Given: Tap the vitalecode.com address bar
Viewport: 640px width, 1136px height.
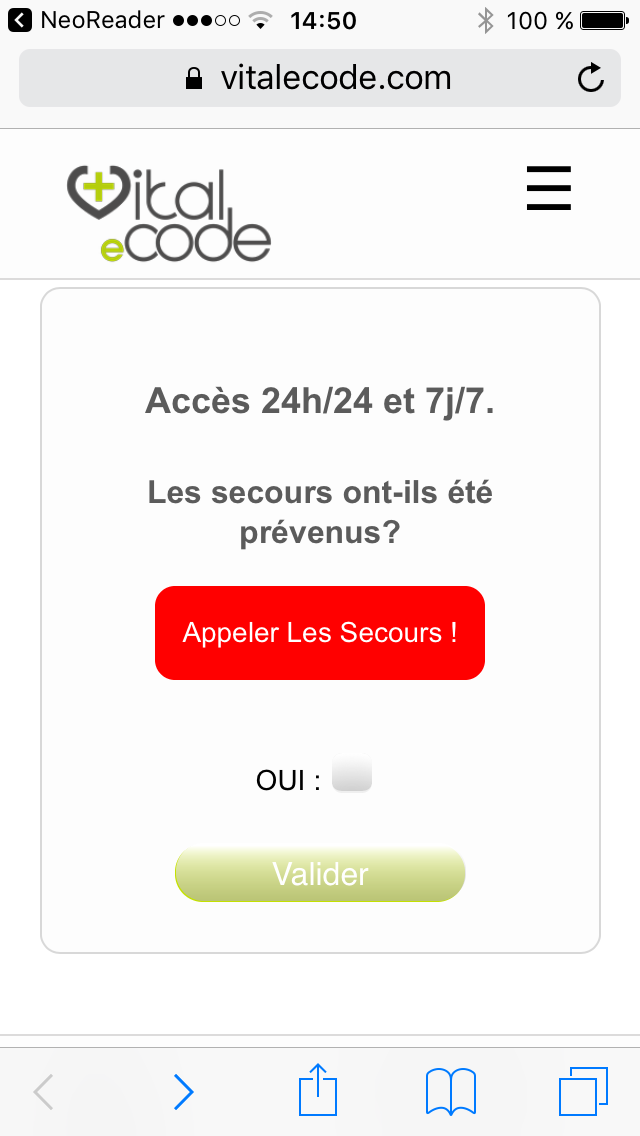Looking at the screenshot, I should (x=320, y=78).
